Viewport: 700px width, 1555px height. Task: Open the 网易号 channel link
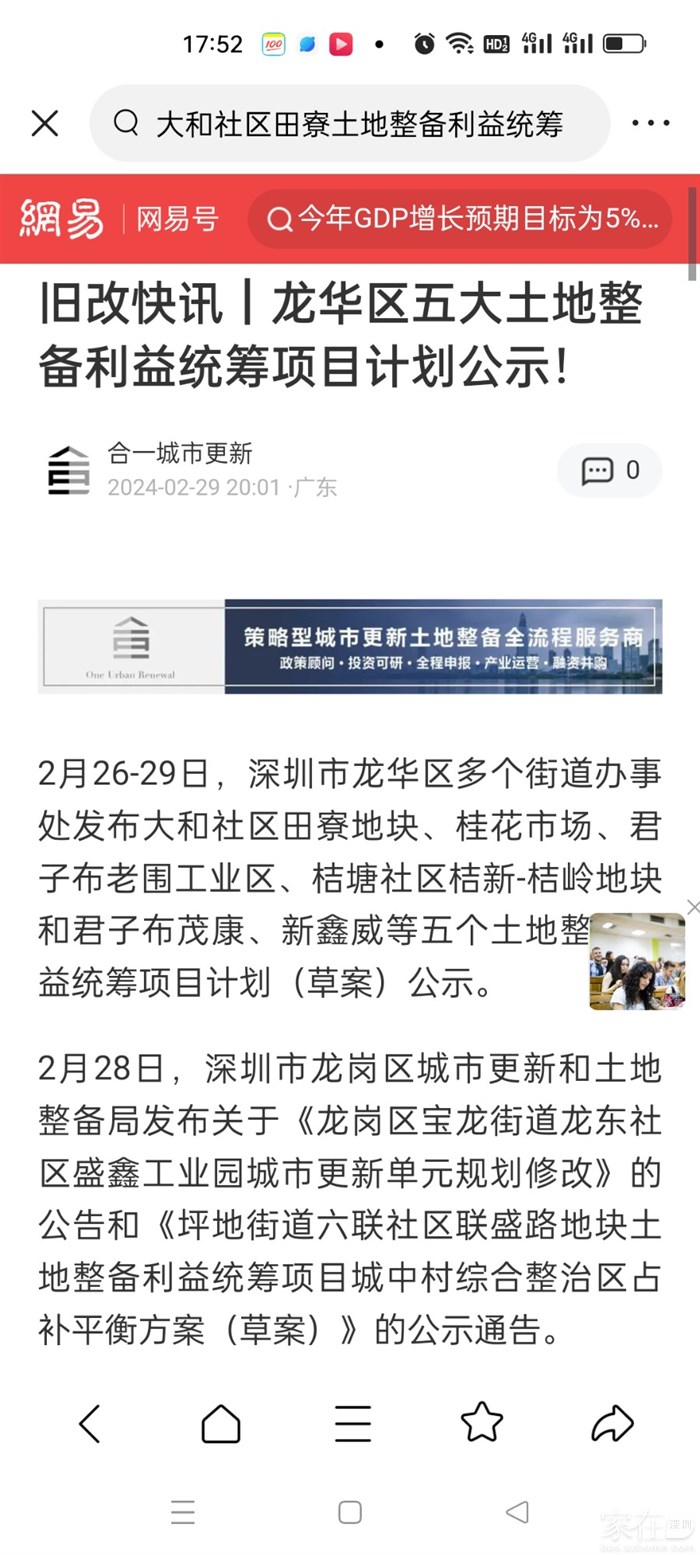point(177,219)
